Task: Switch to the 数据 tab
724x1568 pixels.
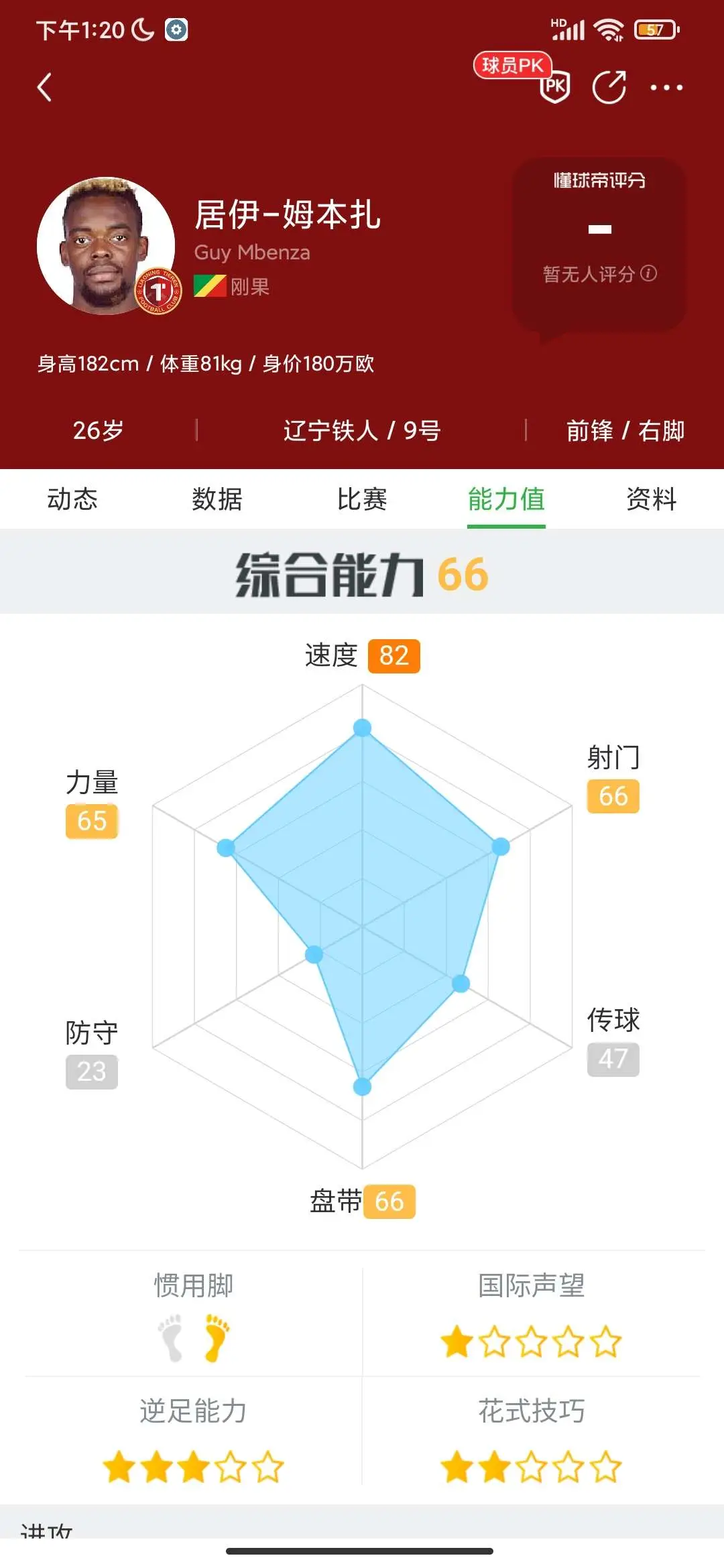Action: point(217,499)
